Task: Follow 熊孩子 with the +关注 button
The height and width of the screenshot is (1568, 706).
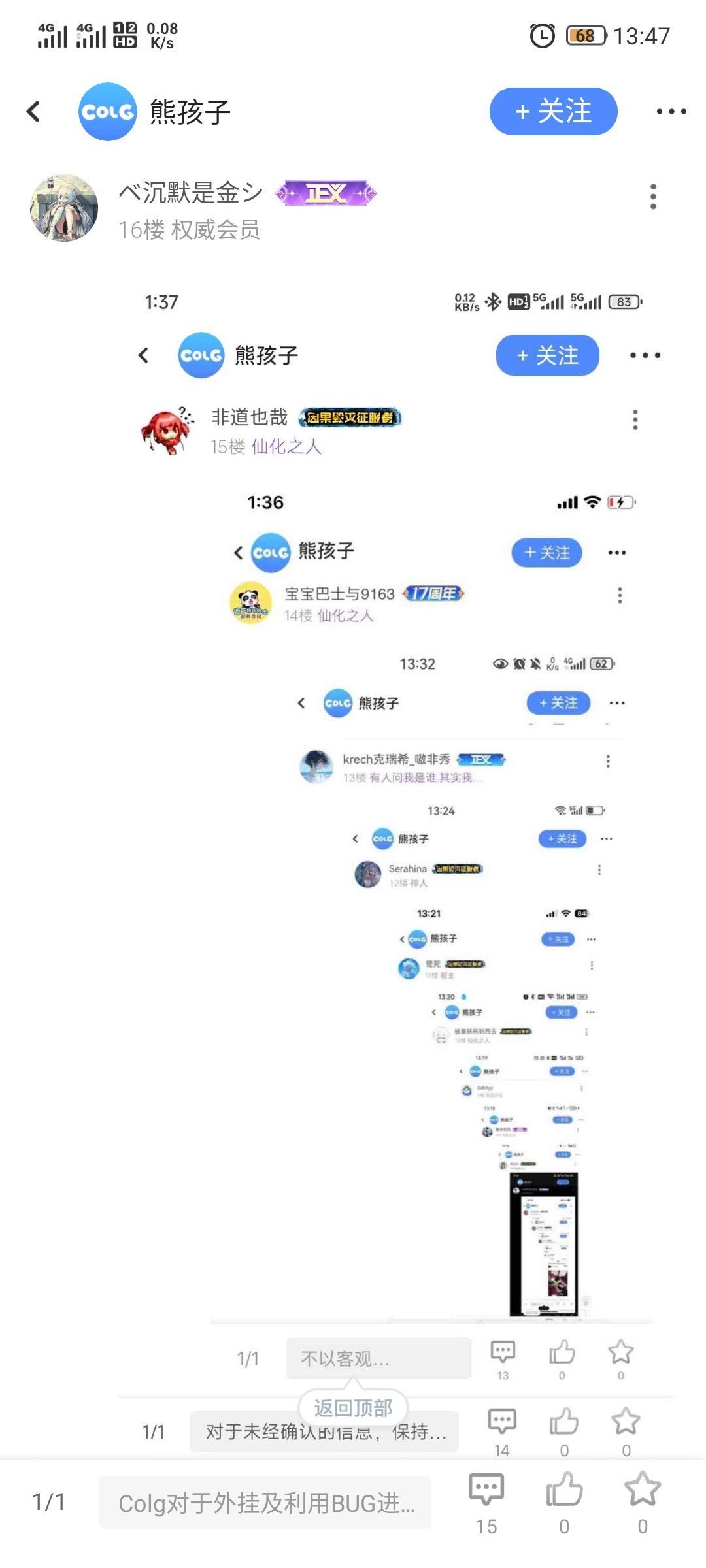Action: (x=553, y=112)
